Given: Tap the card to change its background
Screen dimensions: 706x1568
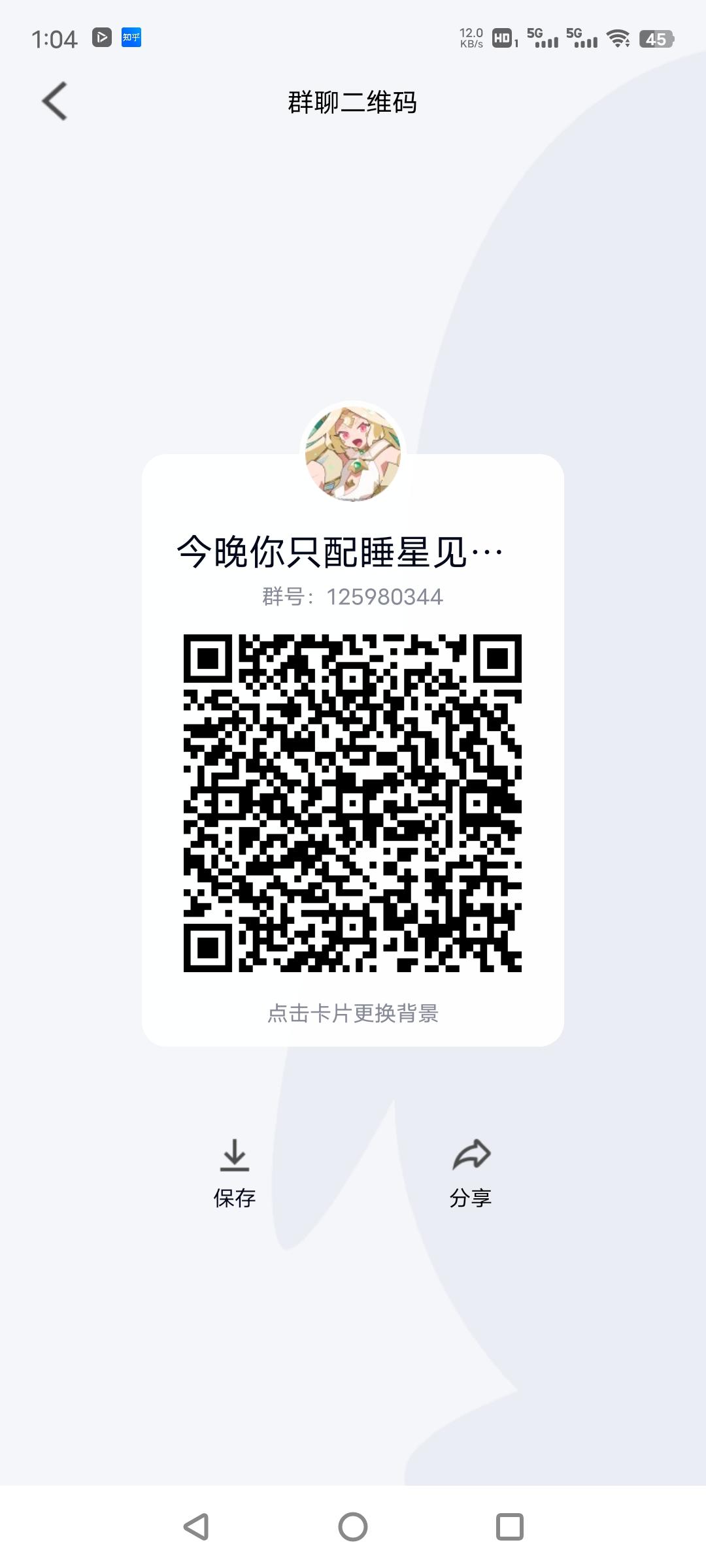Looking at the screenshot, I should click(353, 1015).
